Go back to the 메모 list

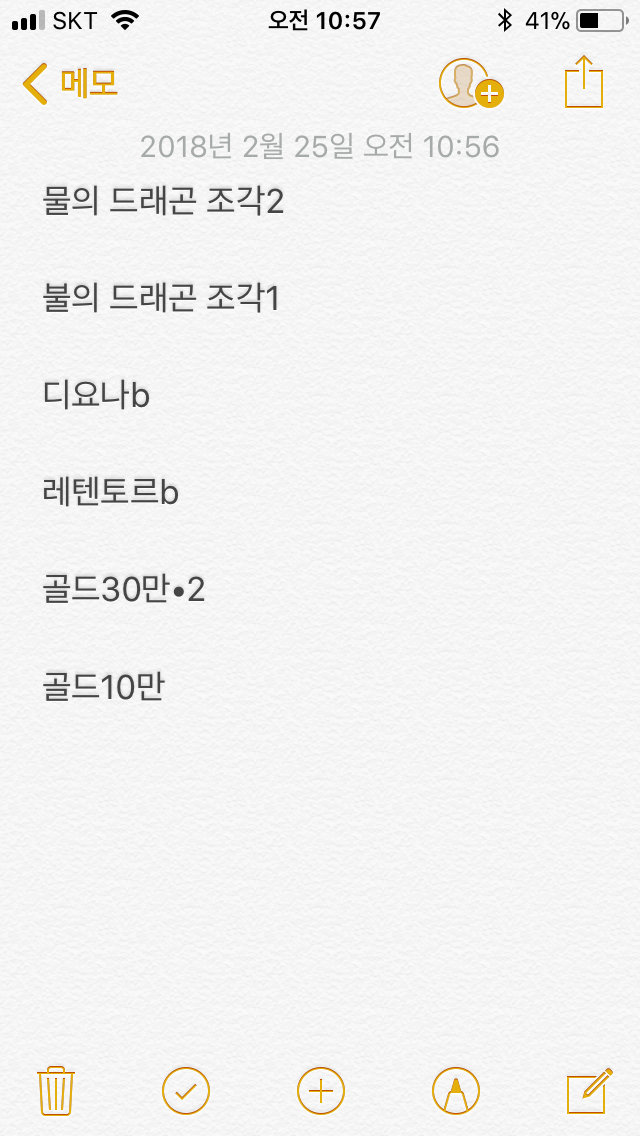coord(70,84)
